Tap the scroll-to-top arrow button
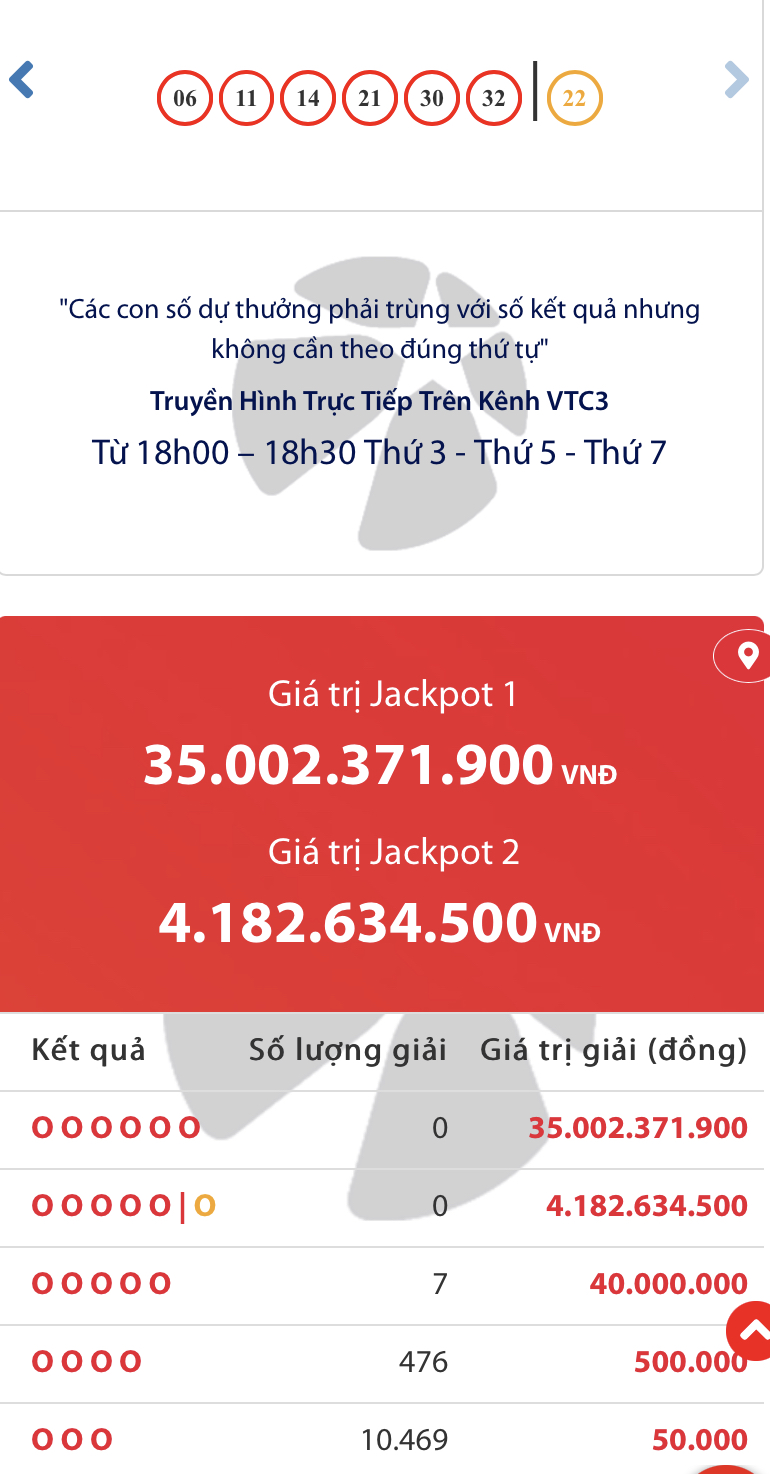The width and height of the screenshot is (770, 1474). click(750, 1331)
